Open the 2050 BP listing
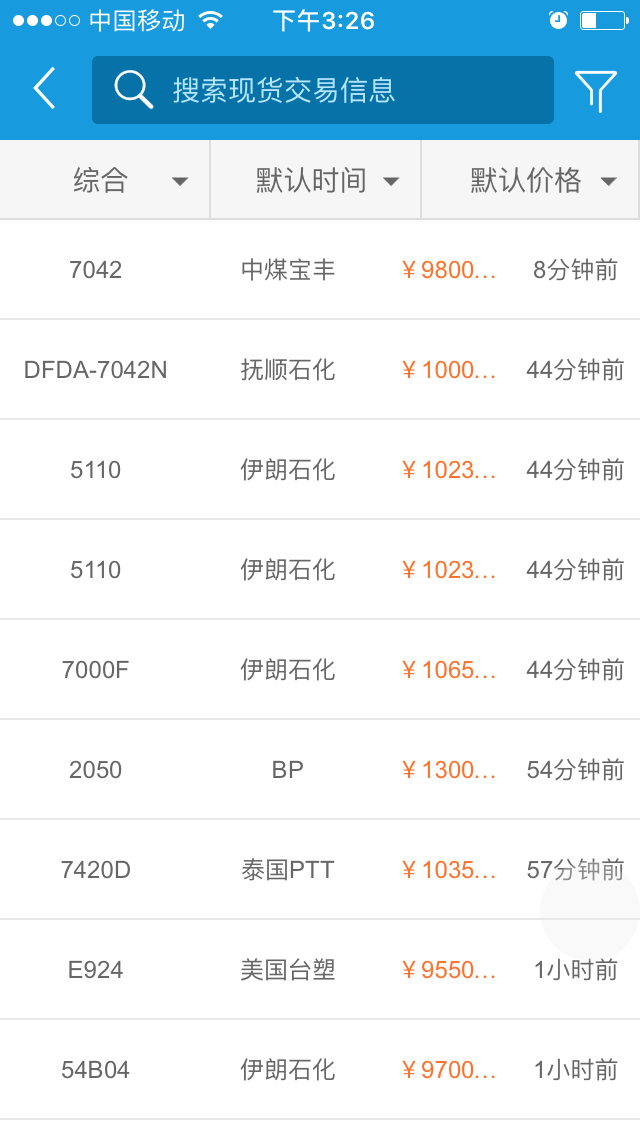This screenshot has height=1136, width=640. coord(320,770)
